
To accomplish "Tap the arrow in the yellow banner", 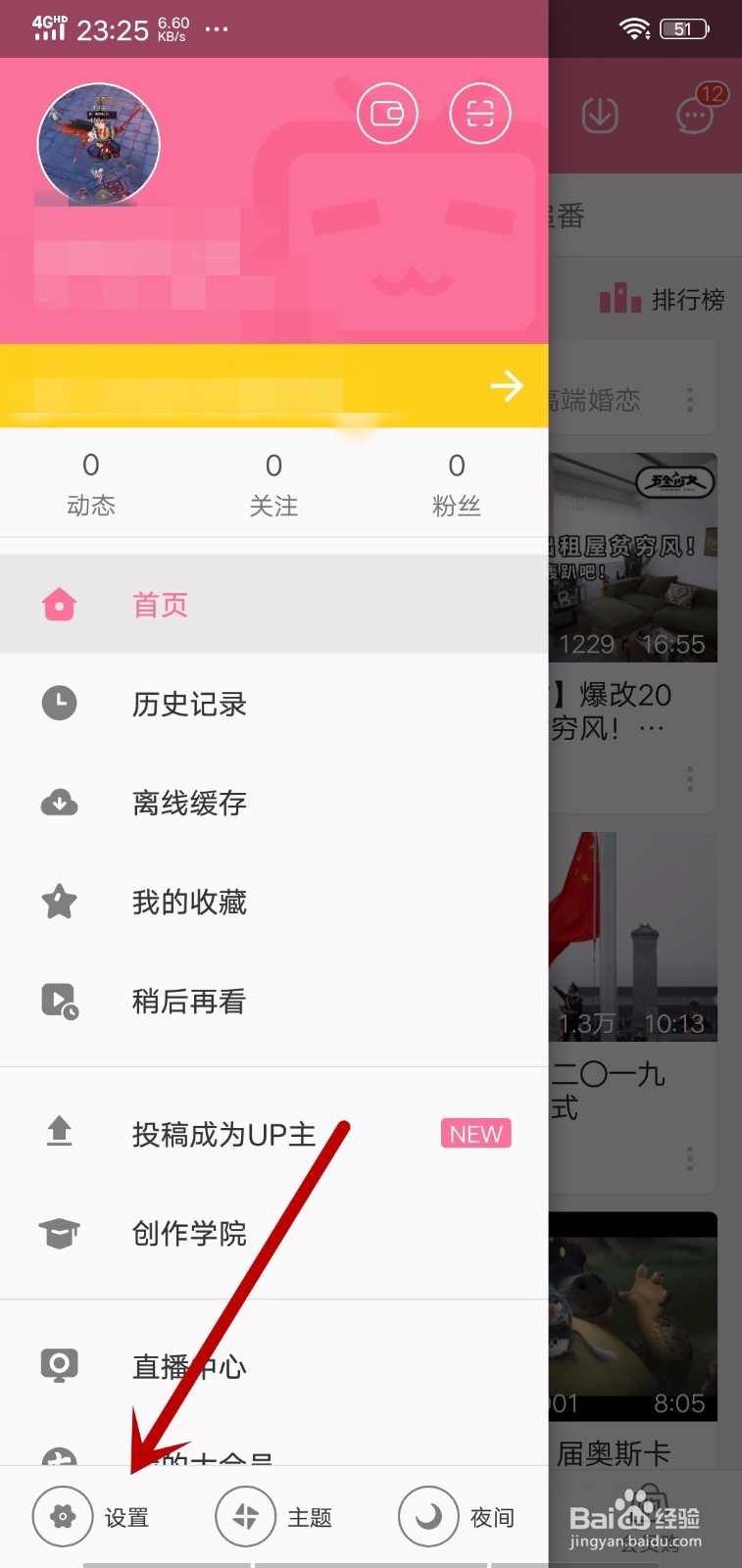I will pyautogui.click(x=507, y=385).
